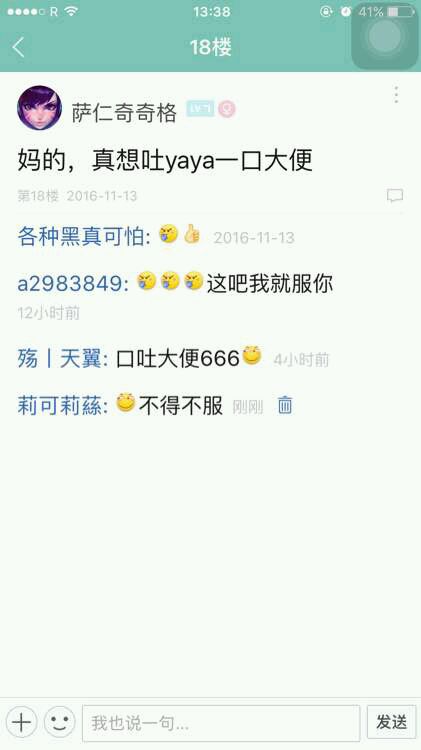This screenshot has height=750, width=421.
Task: Open the emoji picker
Action: pyautogui.click(x=60, y=722)
